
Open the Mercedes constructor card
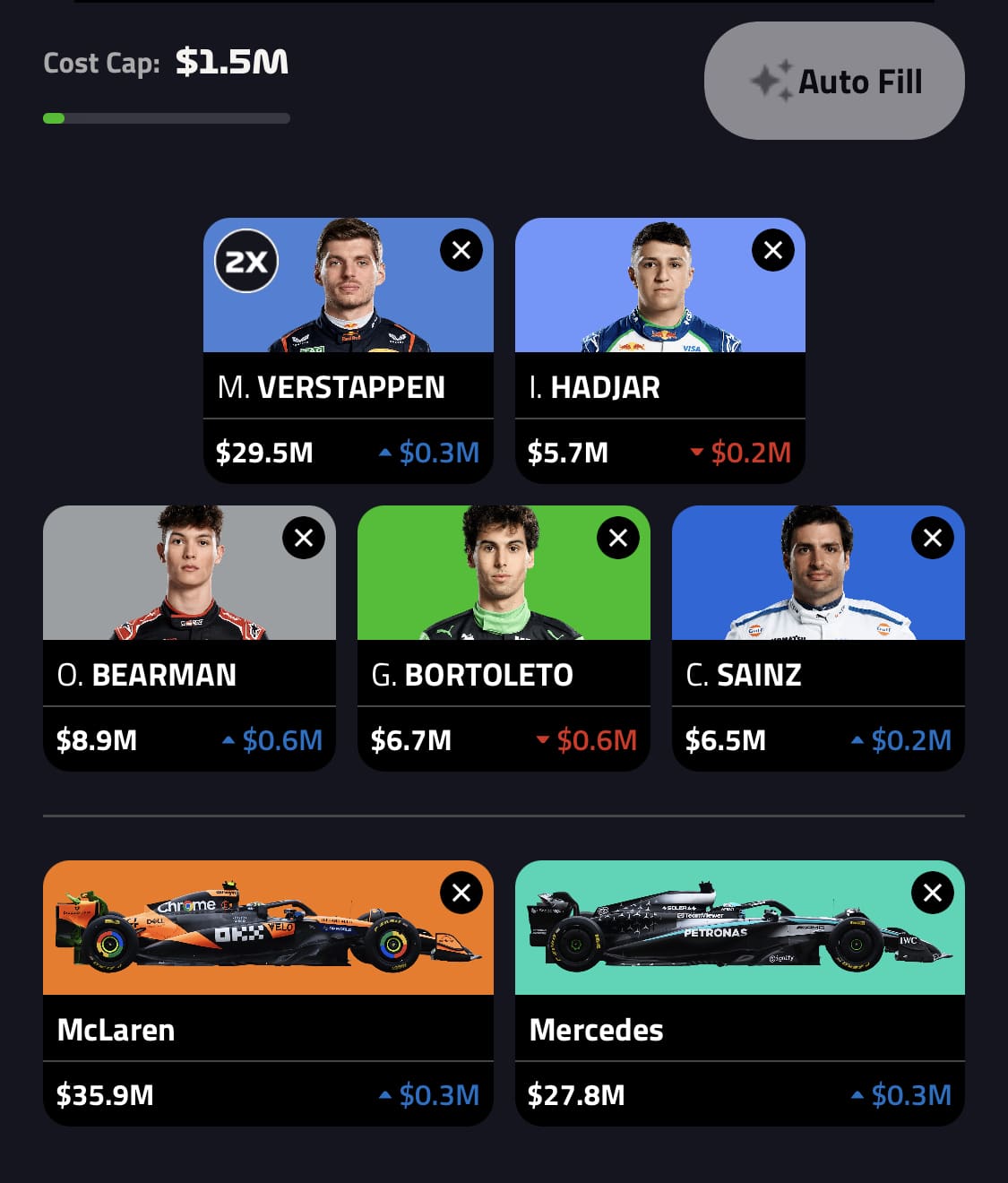(x=739, y=1030)
